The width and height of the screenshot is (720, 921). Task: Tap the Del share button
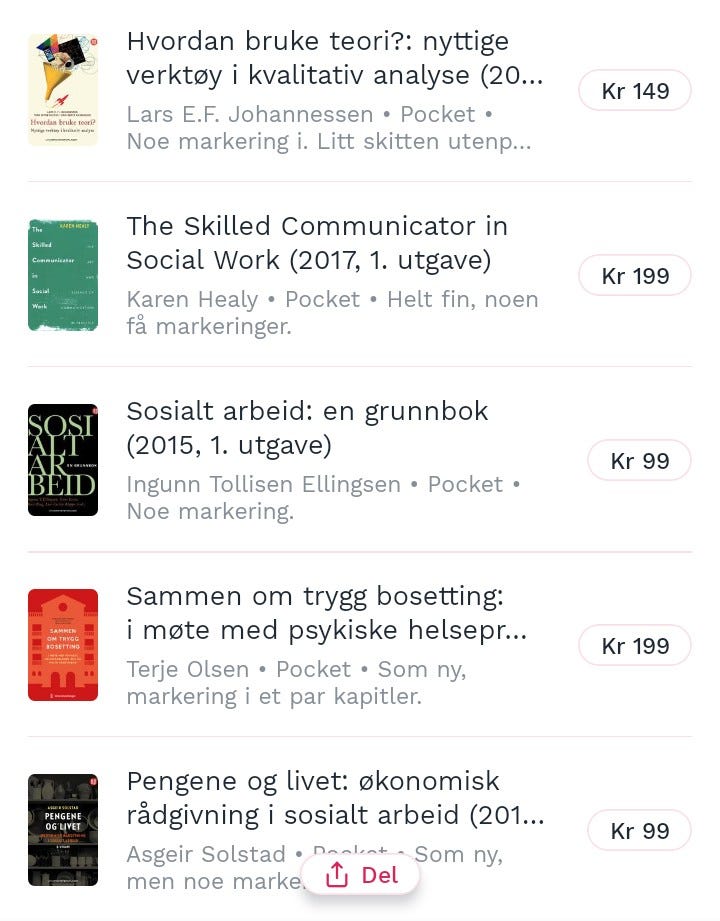pyautogui.click(x=360, y=873)
